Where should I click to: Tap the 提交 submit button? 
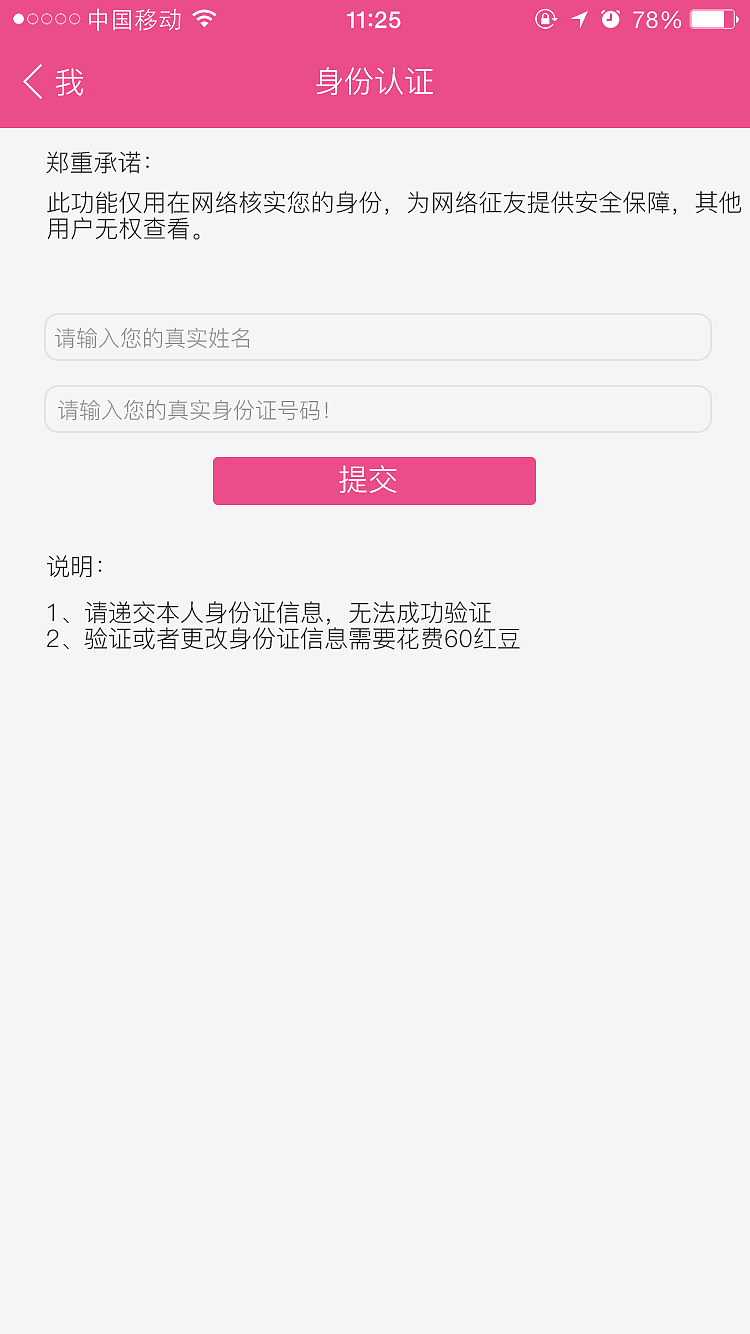point(374,480)
